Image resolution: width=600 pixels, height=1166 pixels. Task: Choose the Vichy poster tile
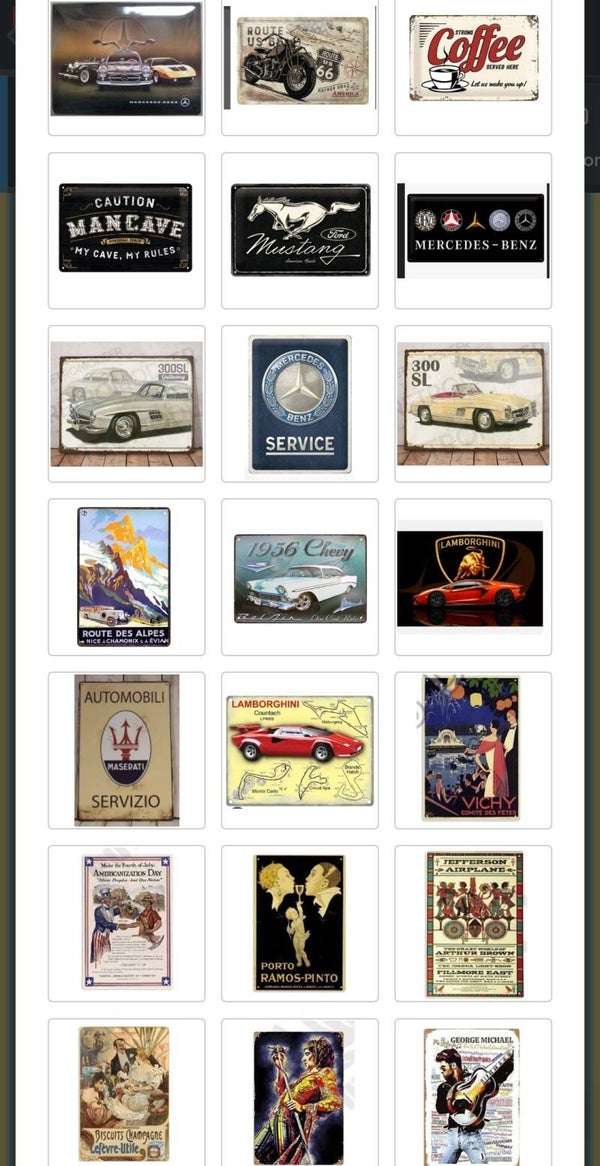(473, 750)
